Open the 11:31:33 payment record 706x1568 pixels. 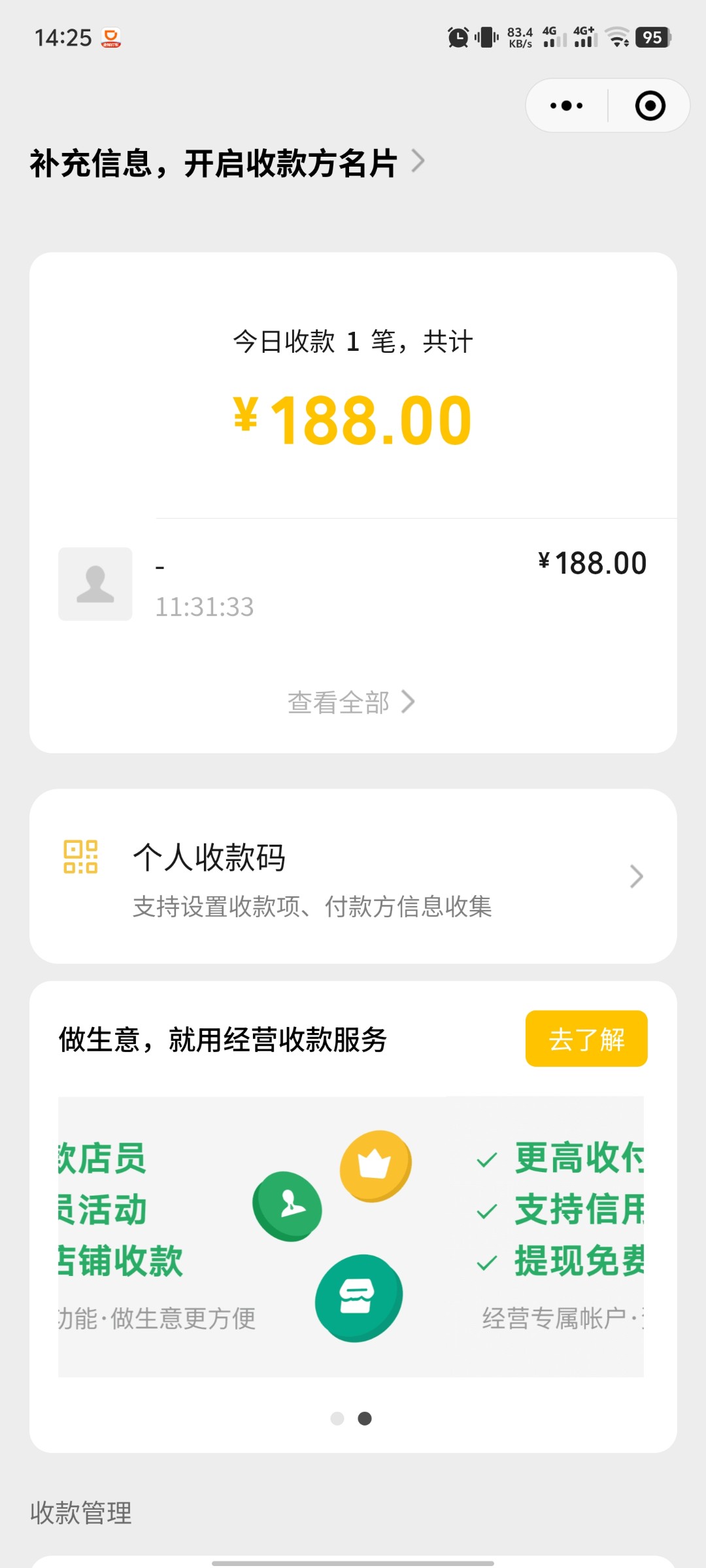[x=352, y=584]
